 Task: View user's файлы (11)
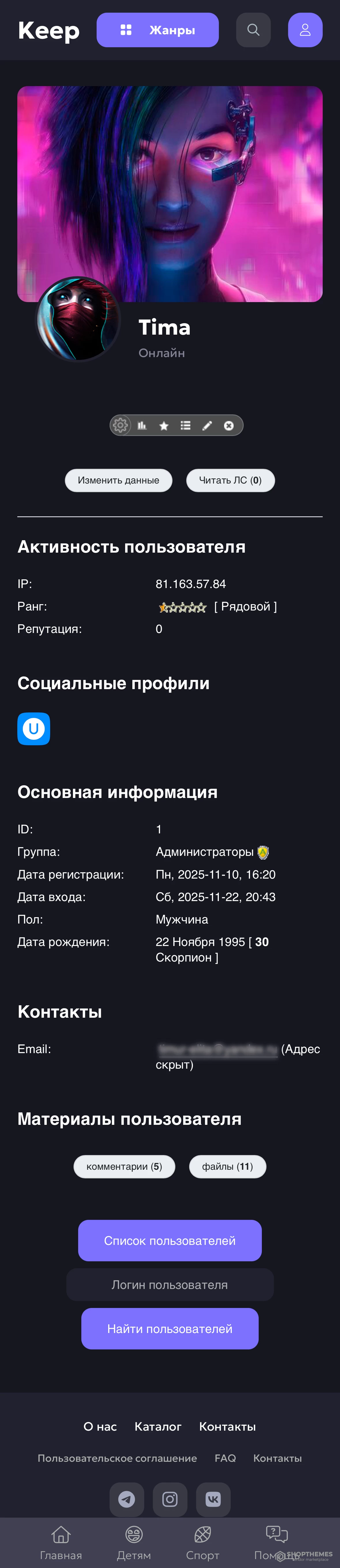[x=227, y=1166]
